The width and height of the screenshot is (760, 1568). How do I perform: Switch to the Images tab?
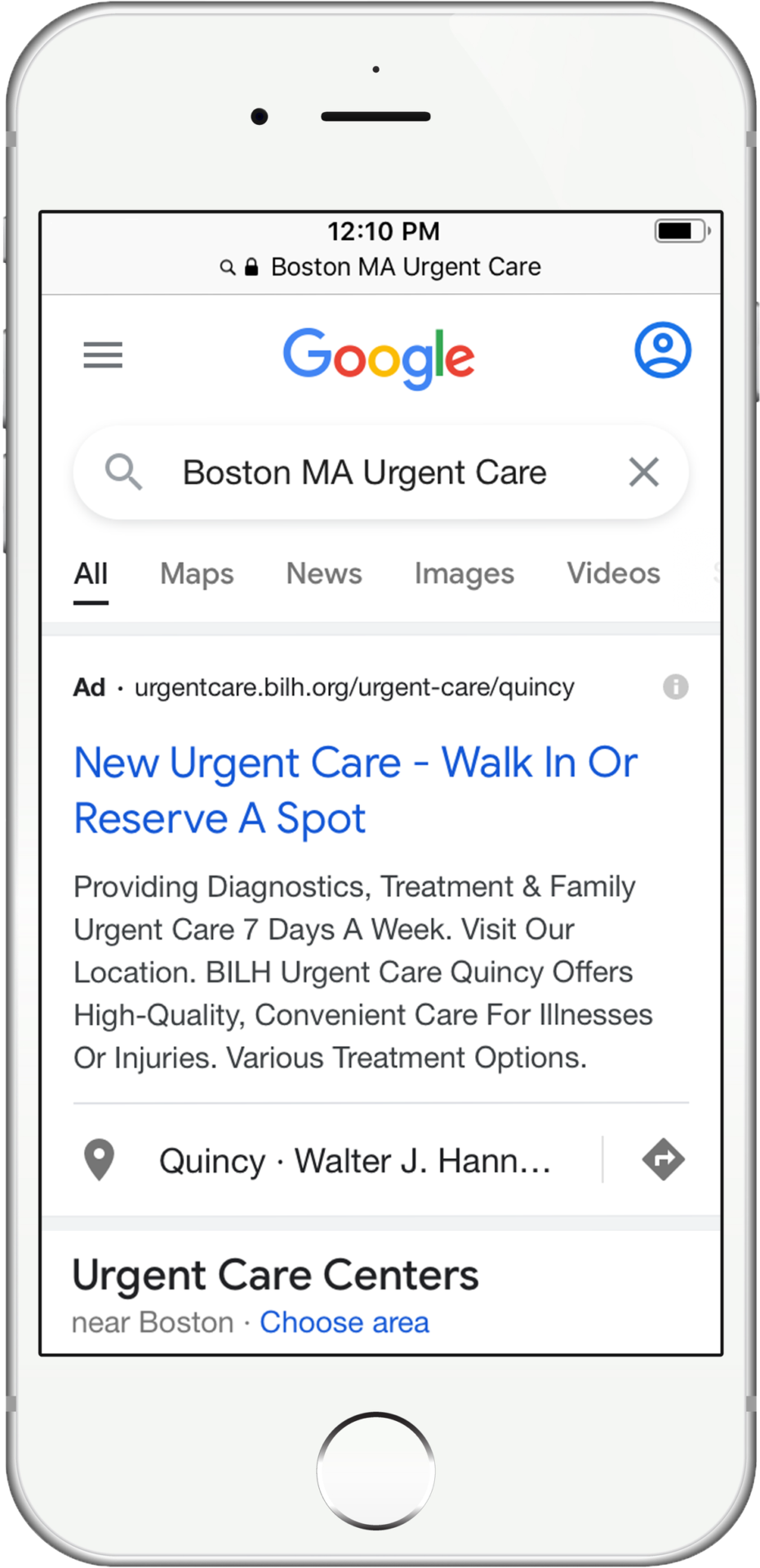point(464,573)
